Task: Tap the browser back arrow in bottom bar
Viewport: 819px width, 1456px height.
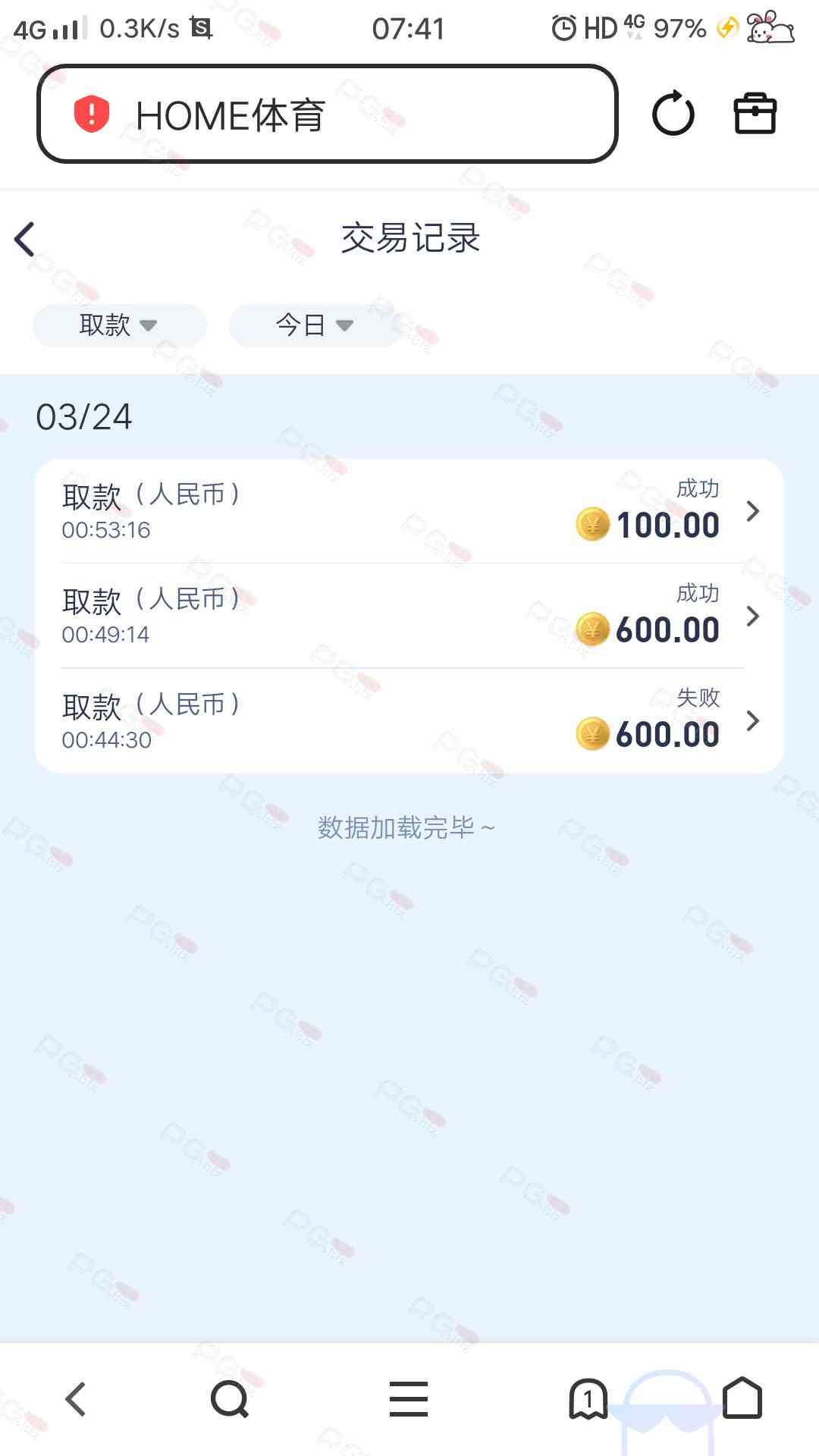Action: pos(76,1399)
